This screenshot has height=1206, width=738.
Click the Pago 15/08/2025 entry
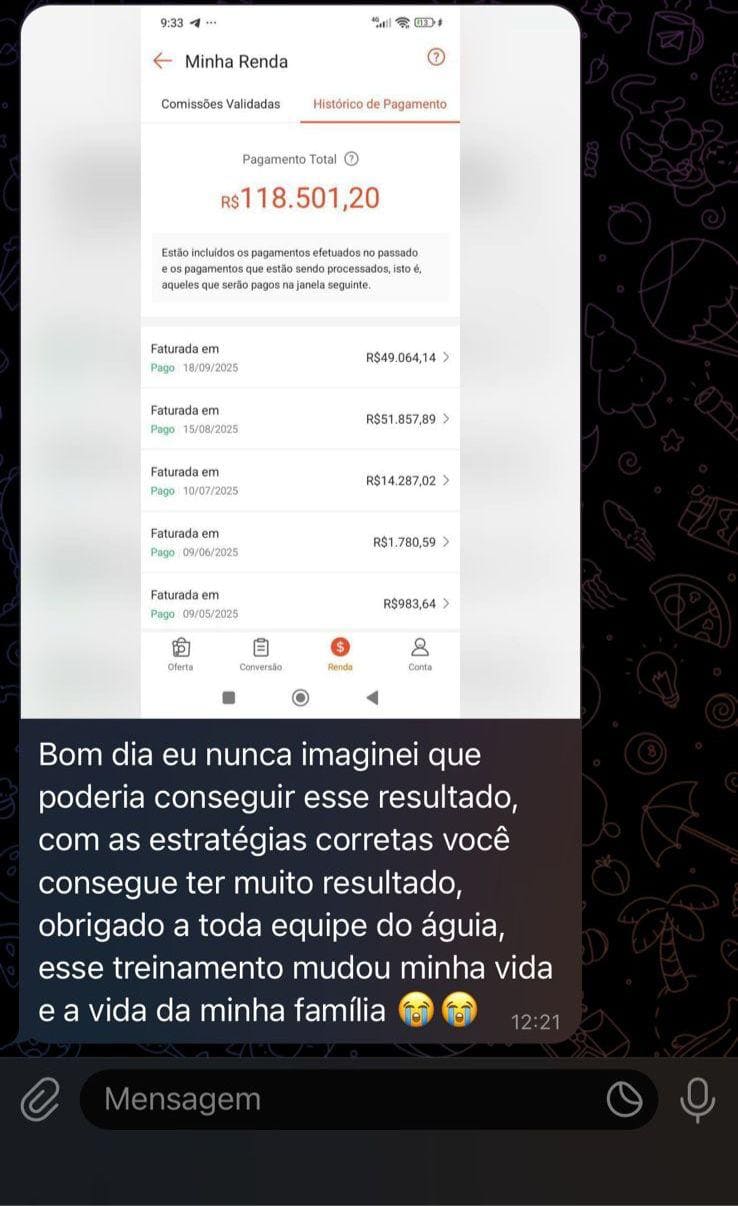pyautogui.click(x=300, y=420)
